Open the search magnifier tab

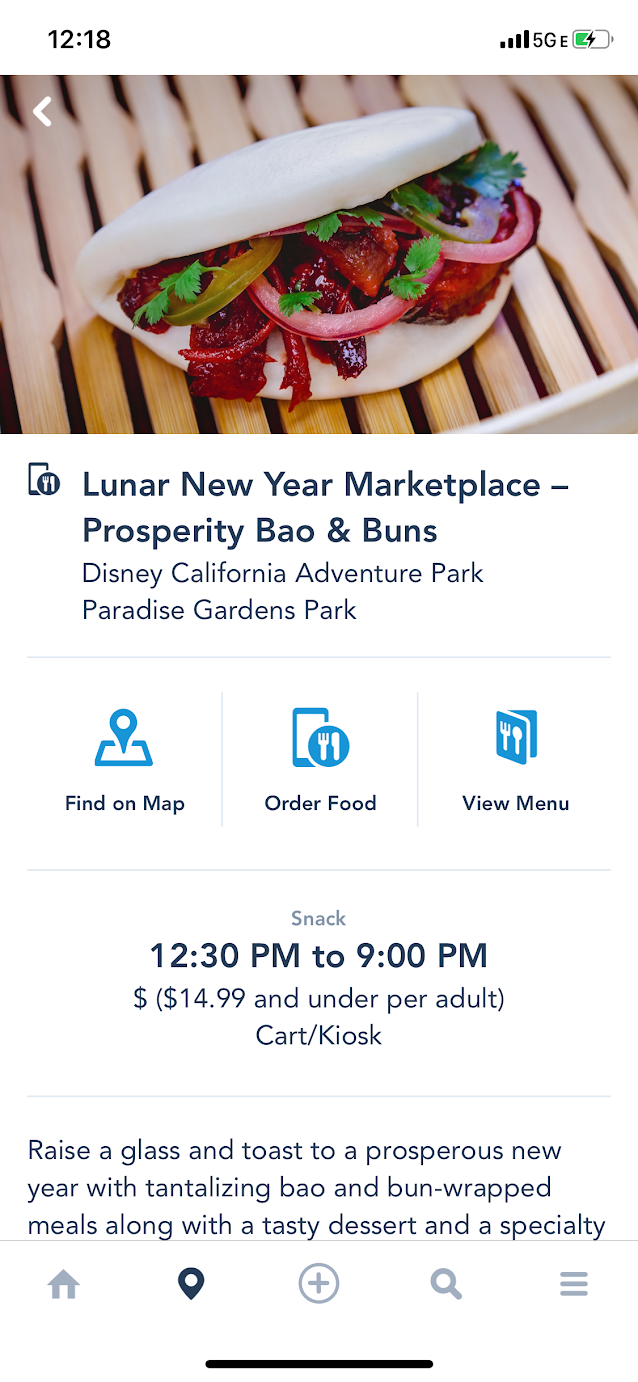(446, 1284)
